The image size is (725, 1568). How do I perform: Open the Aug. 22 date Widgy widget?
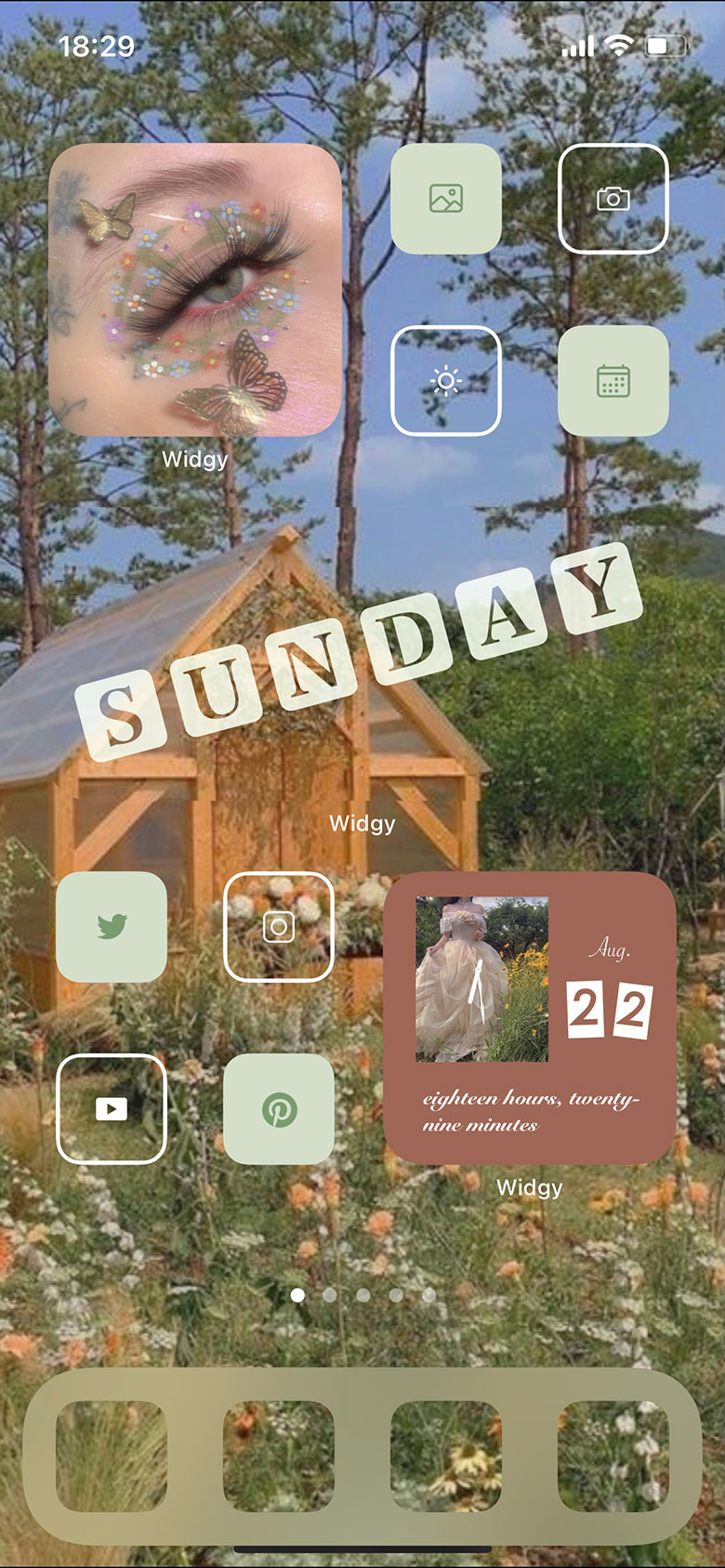pos(530,1018)
